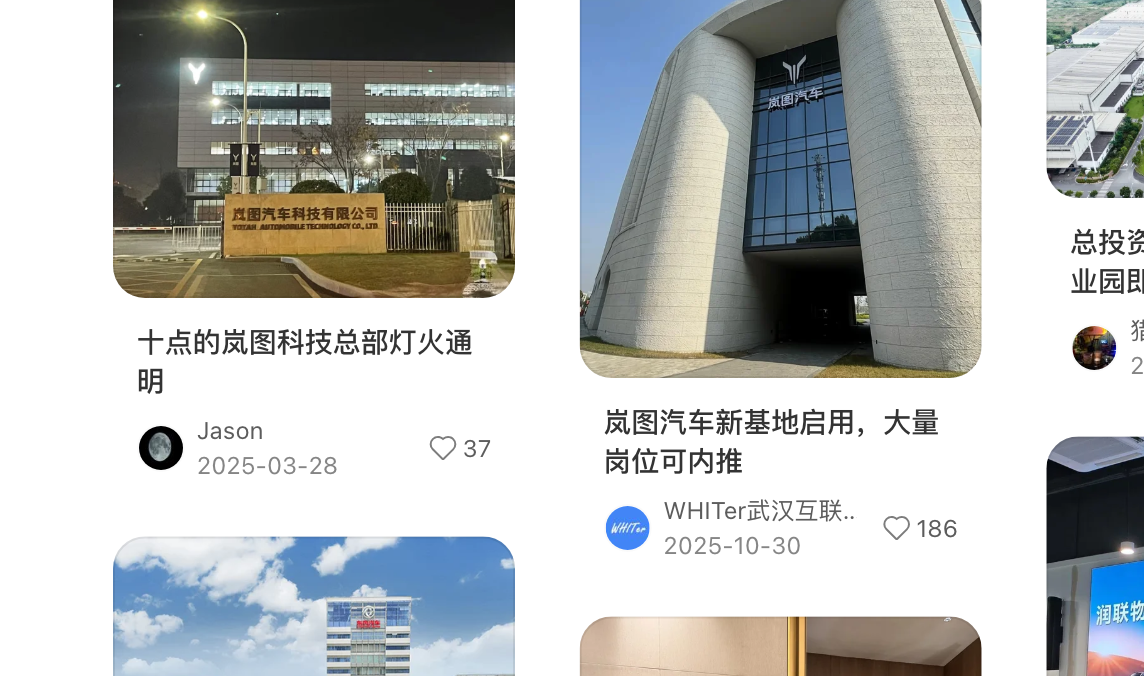This screenshot has width=1144, height=676.
Task: View the WHITer武汉互联 author profile
Action: (x=628, y=528)
